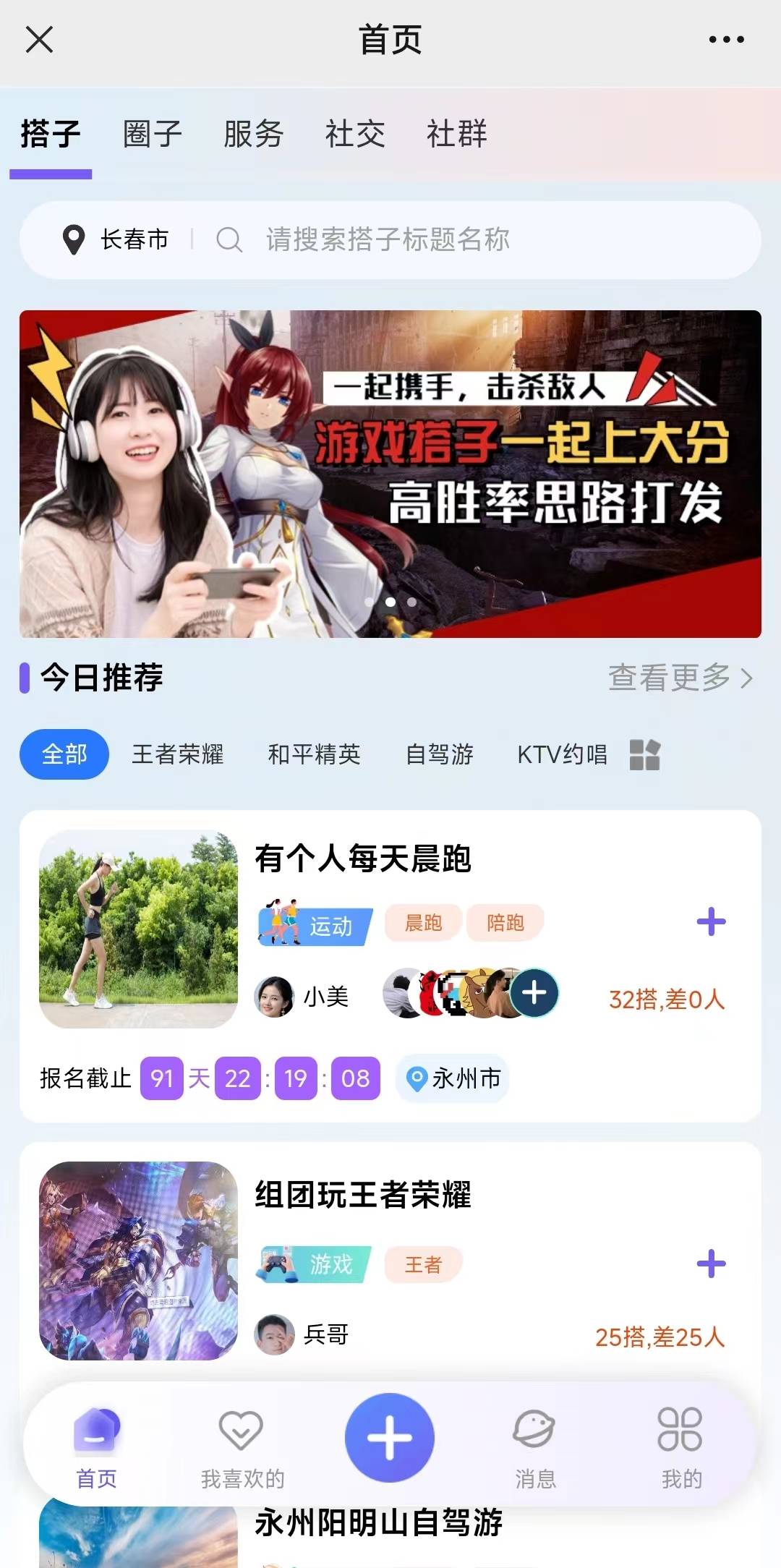Switch to the 社交 tab
The height and width of the screenshot is (1568, 781).
(354, 135)
